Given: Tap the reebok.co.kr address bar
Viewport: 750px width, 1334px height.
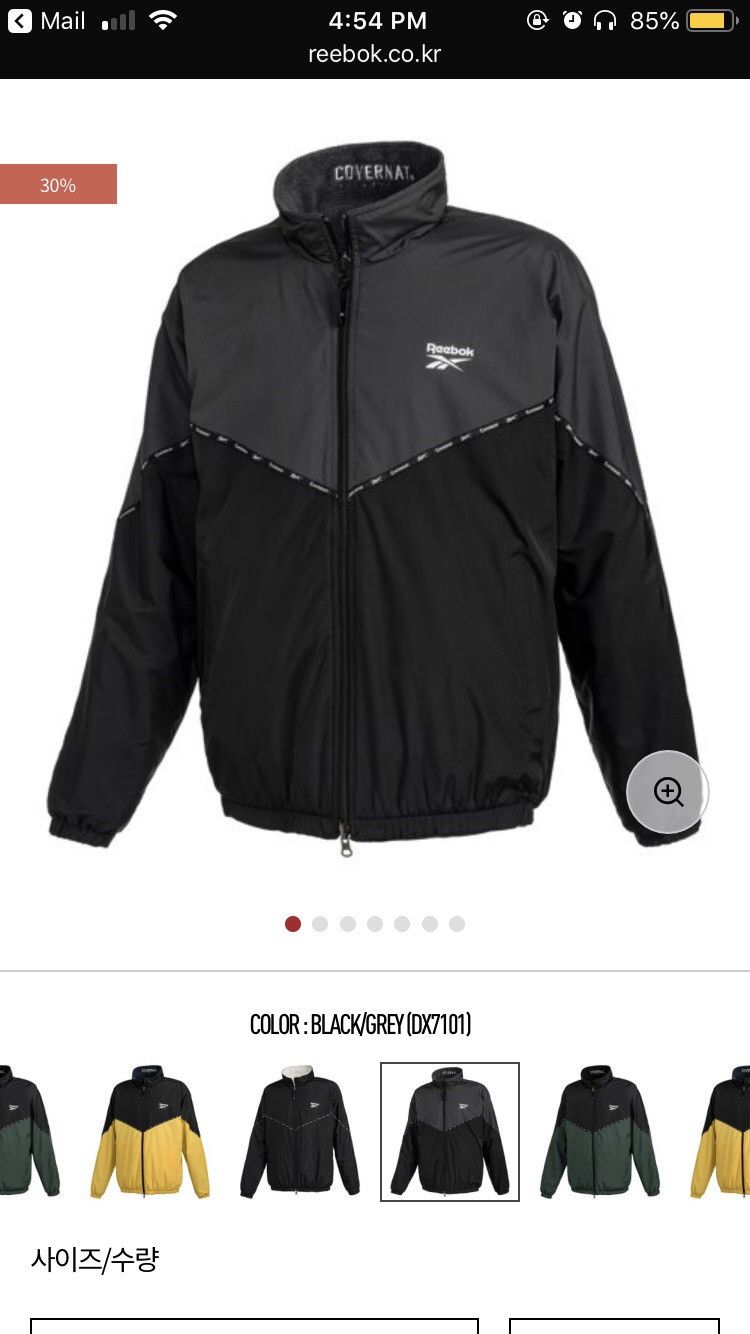Looking at the screenshot, I should 374,54.
